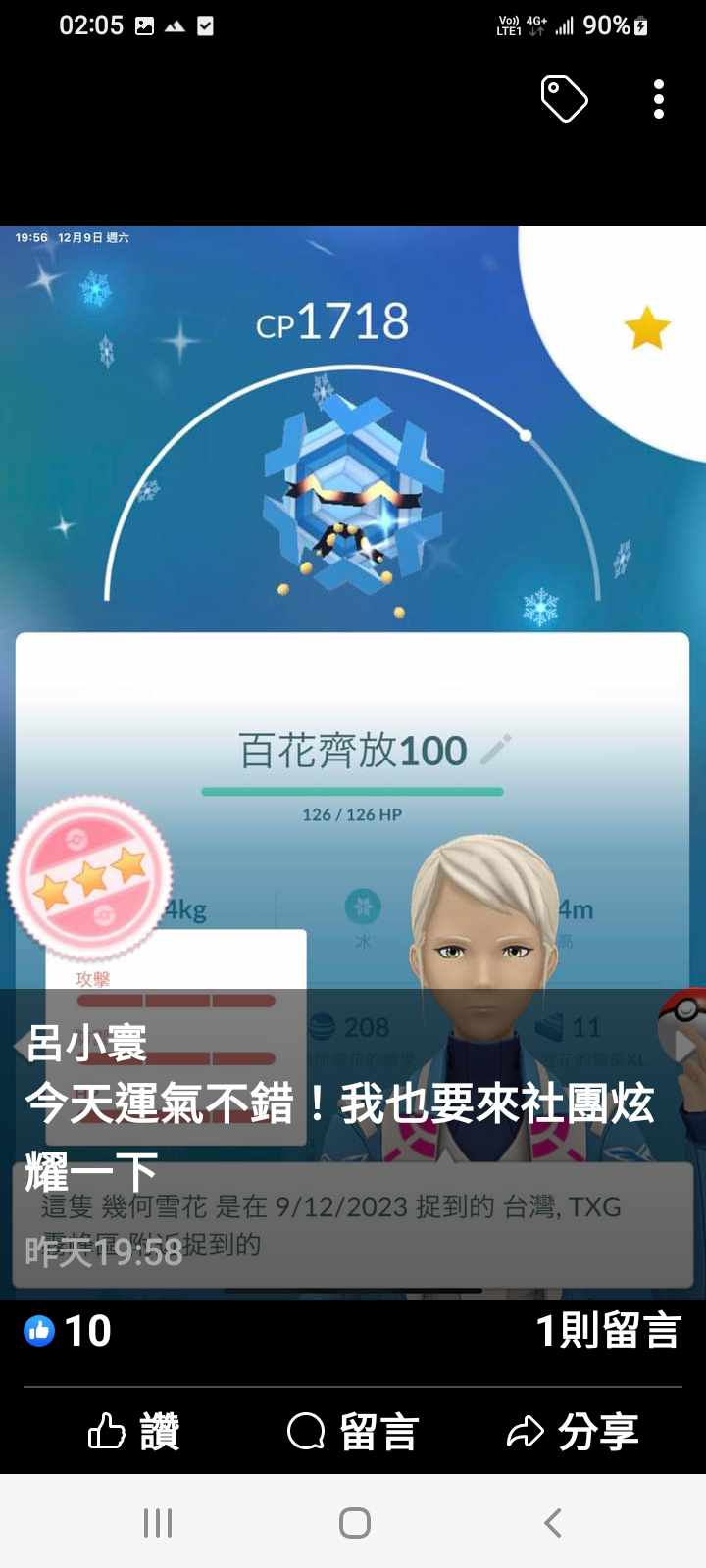Go back with system back button

[x=552, y=1522]
